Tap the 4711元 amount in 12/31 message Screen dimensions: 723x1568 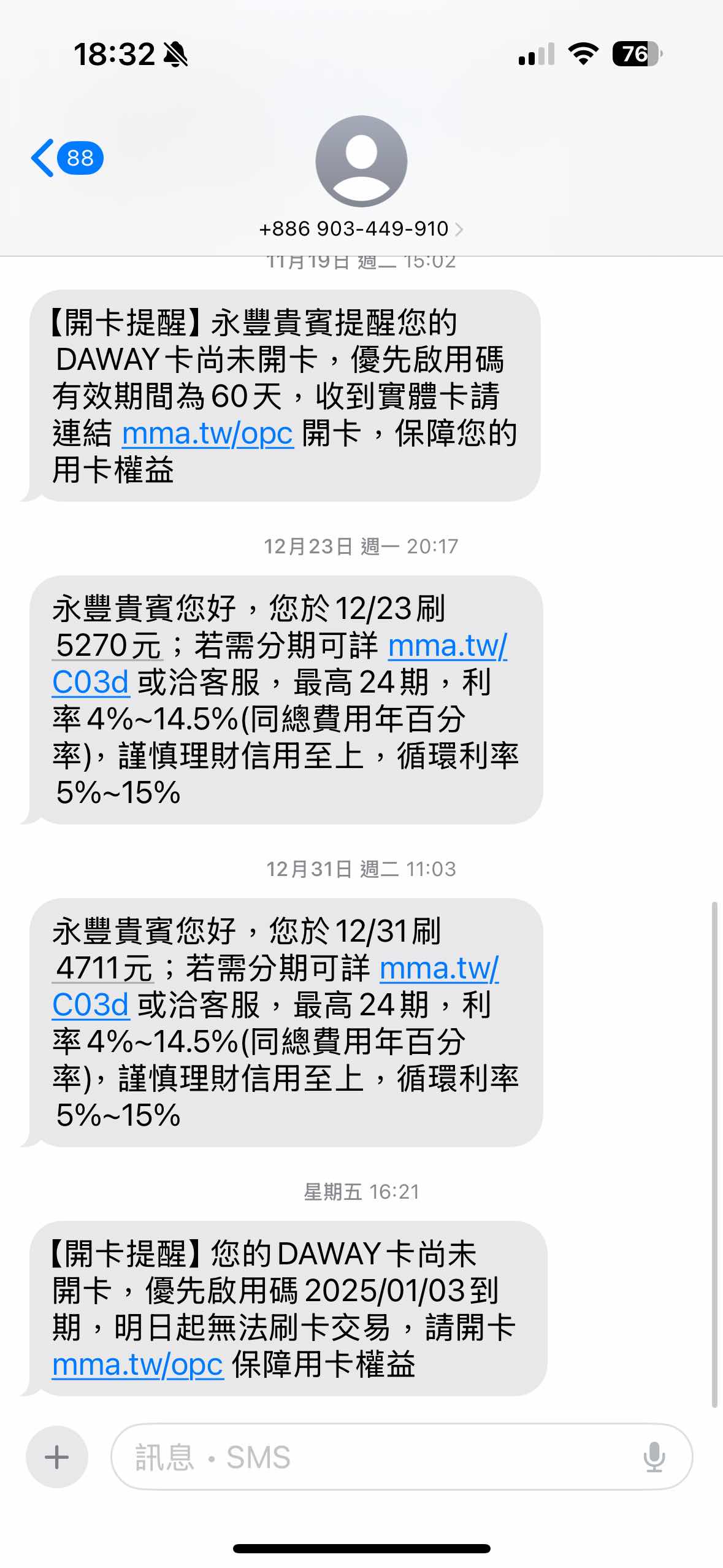[103, 968]
